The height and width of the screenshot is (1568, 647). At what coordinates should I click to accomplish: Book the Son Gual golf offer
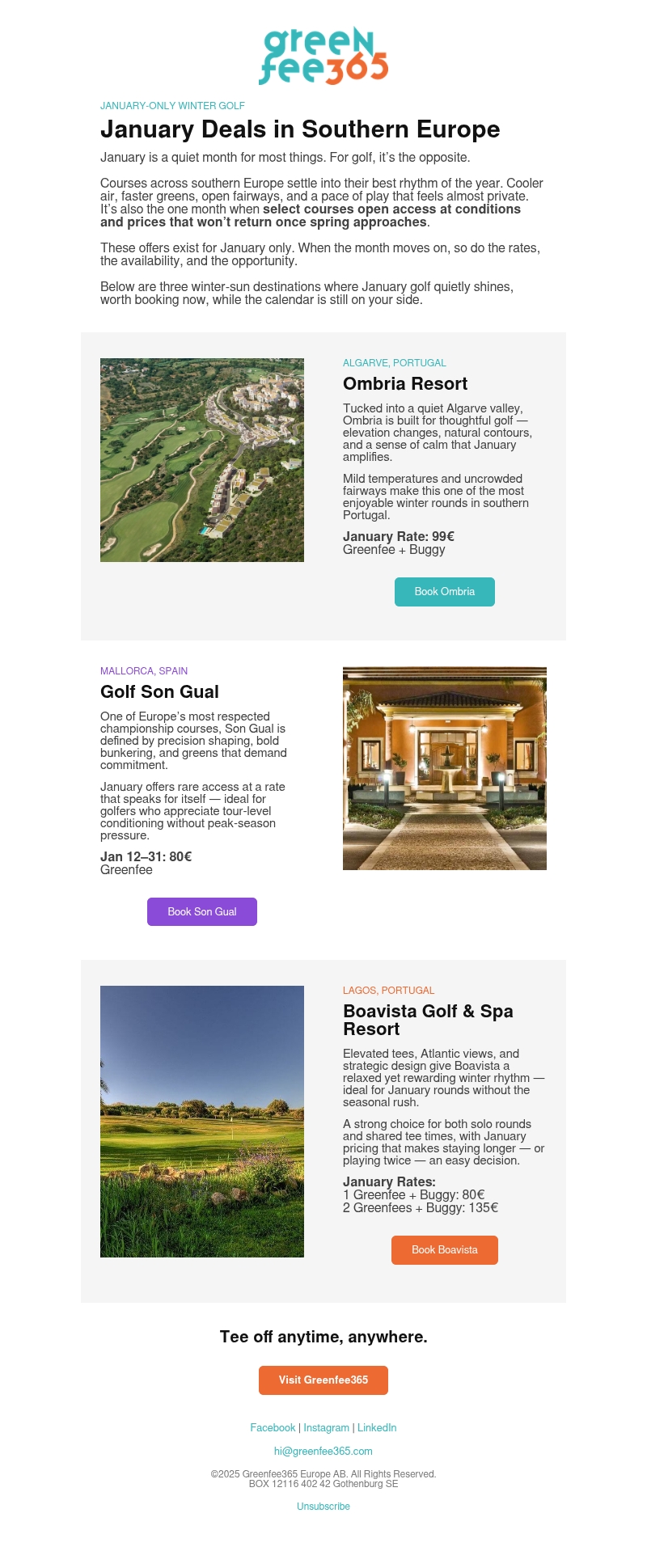click(202, 912)
